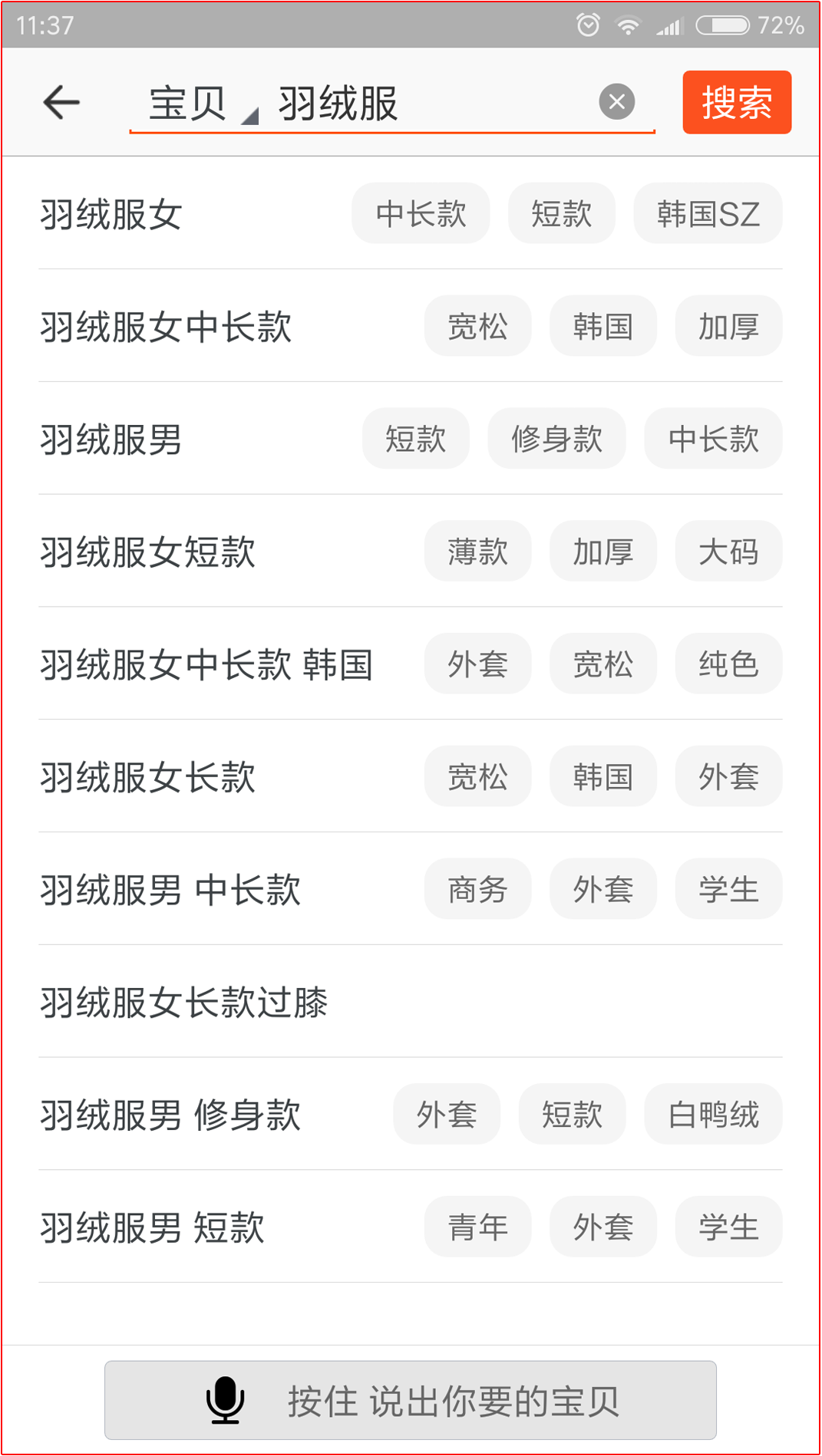
Task: Clear the search text
Action: [x=616, y=102]
